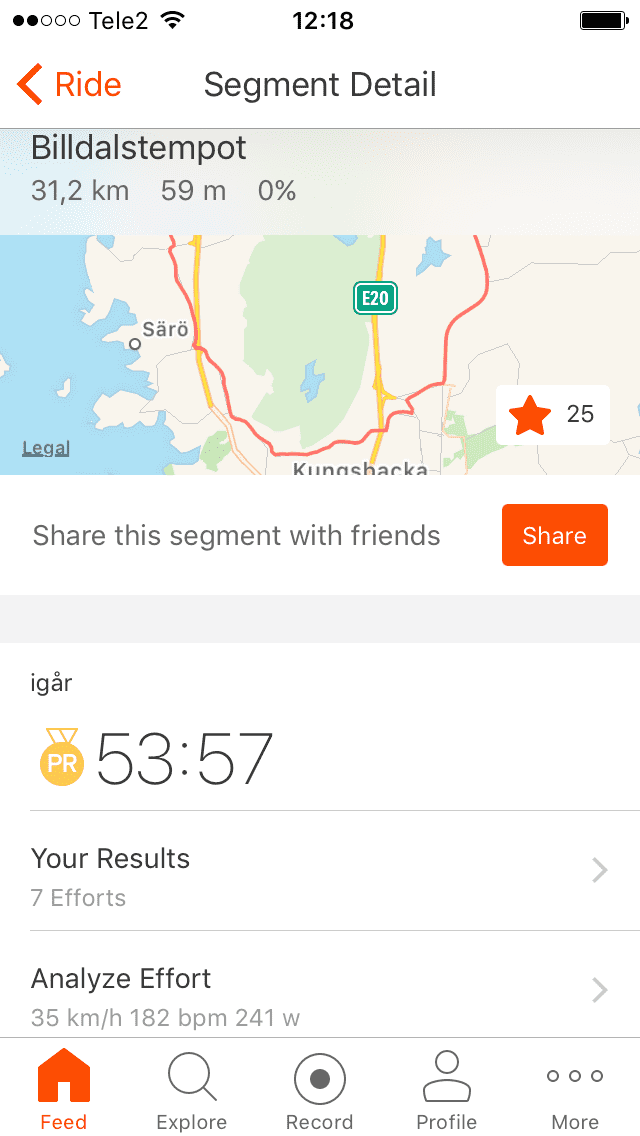
Task: Open Your Results with 7 efforts
Action: (x=320, y=876)
